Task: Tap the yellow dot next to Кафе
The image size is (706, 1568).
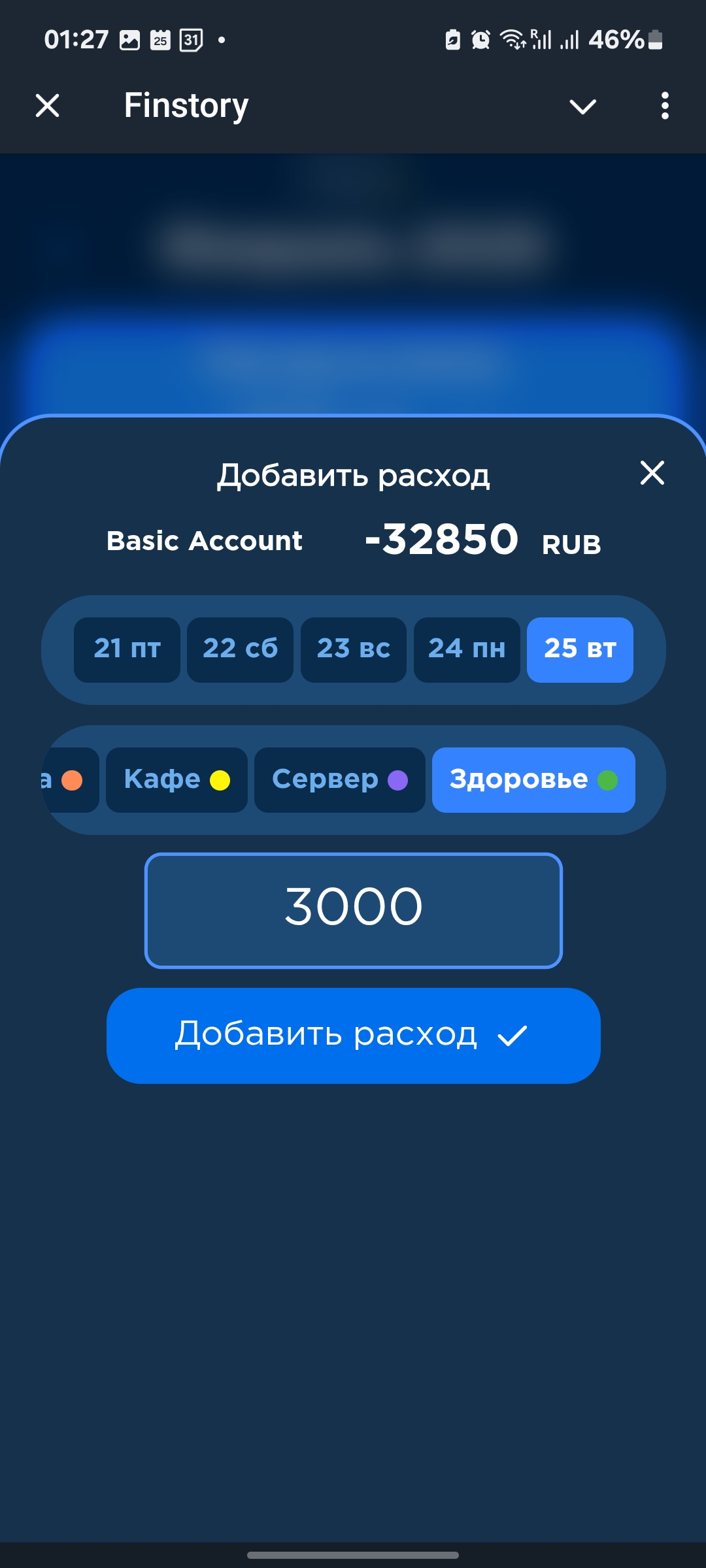Action: [220, 779]
